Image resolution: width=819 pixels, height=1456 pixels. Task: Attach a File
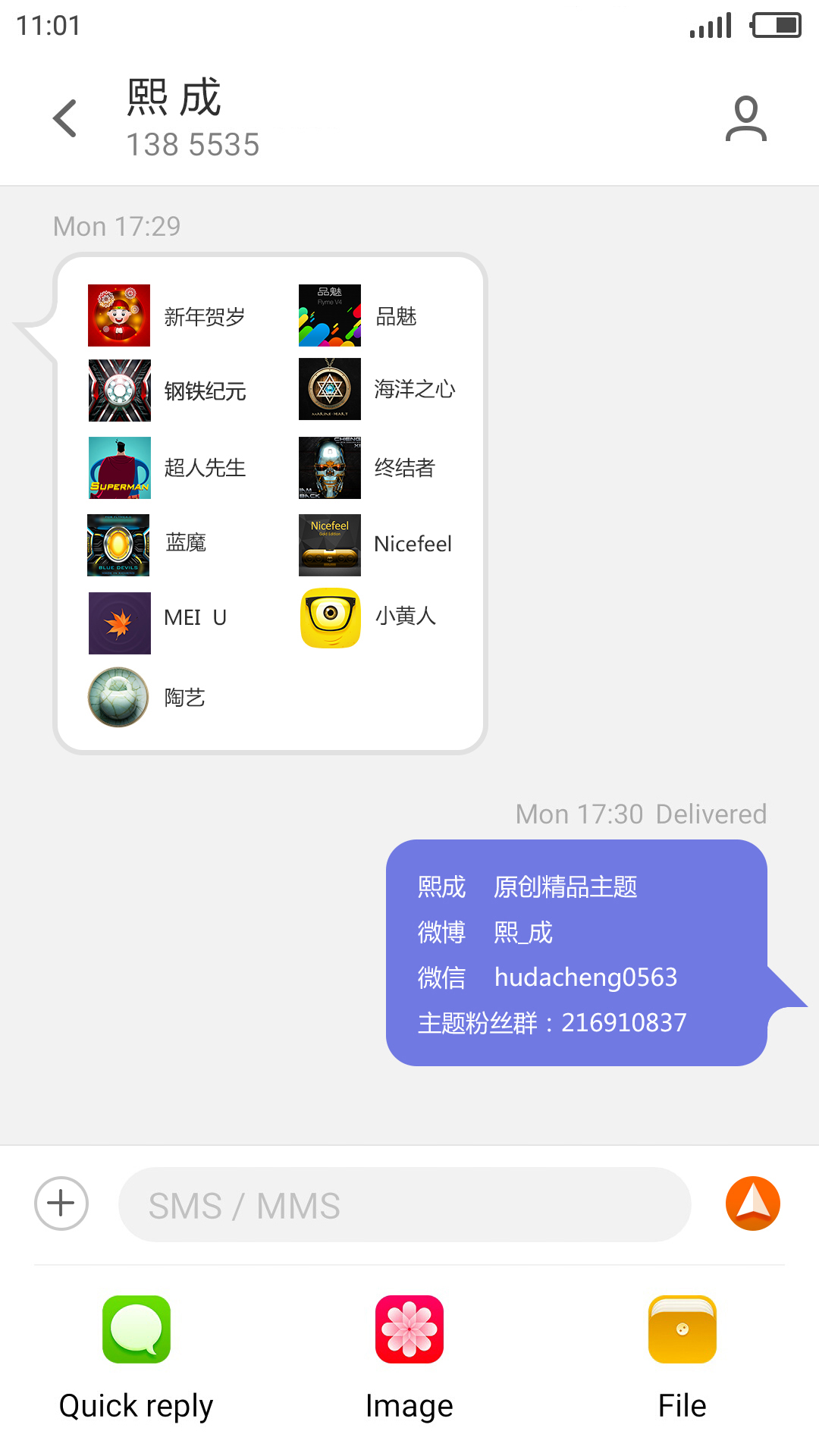(x=682, y=1357)
